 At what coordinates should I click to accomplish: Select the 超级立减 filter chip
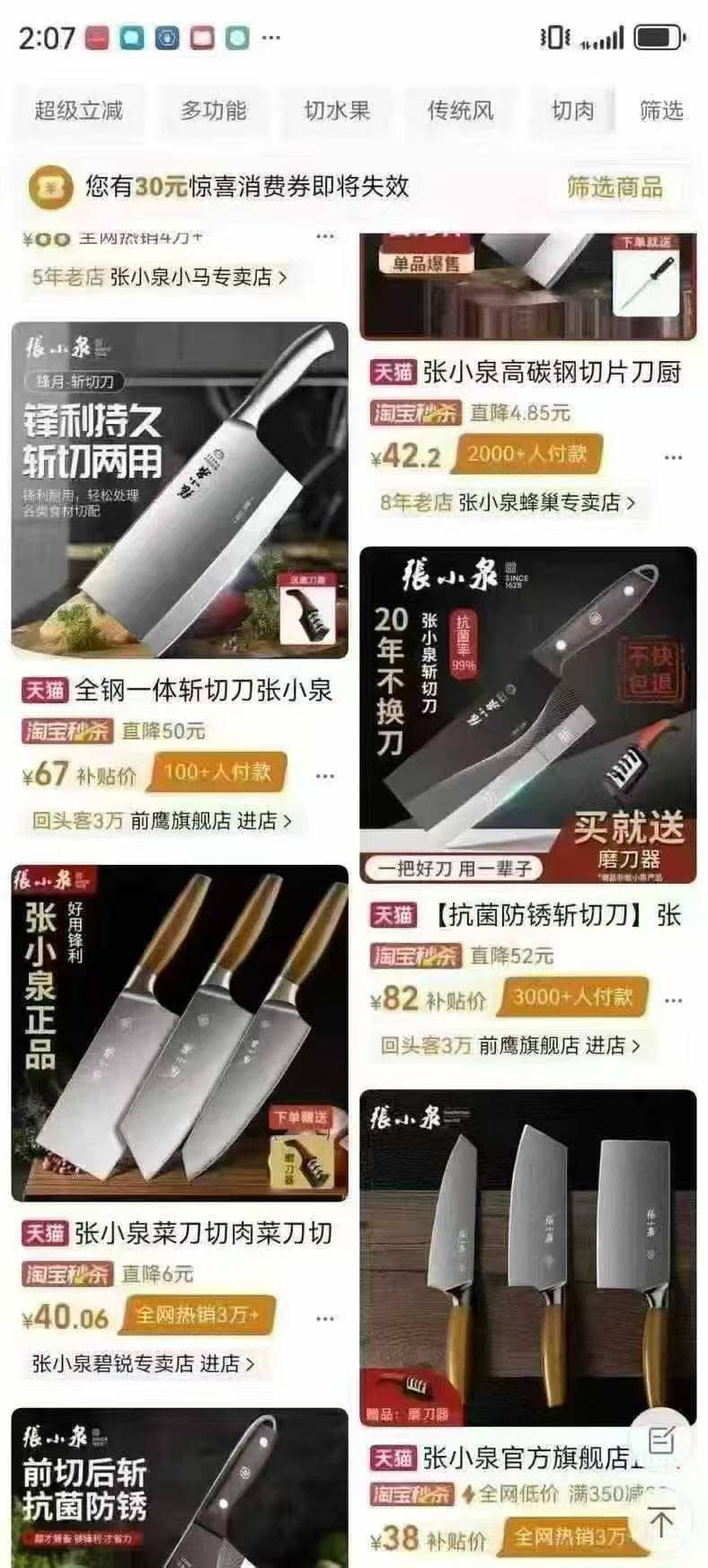pos(78,110)
